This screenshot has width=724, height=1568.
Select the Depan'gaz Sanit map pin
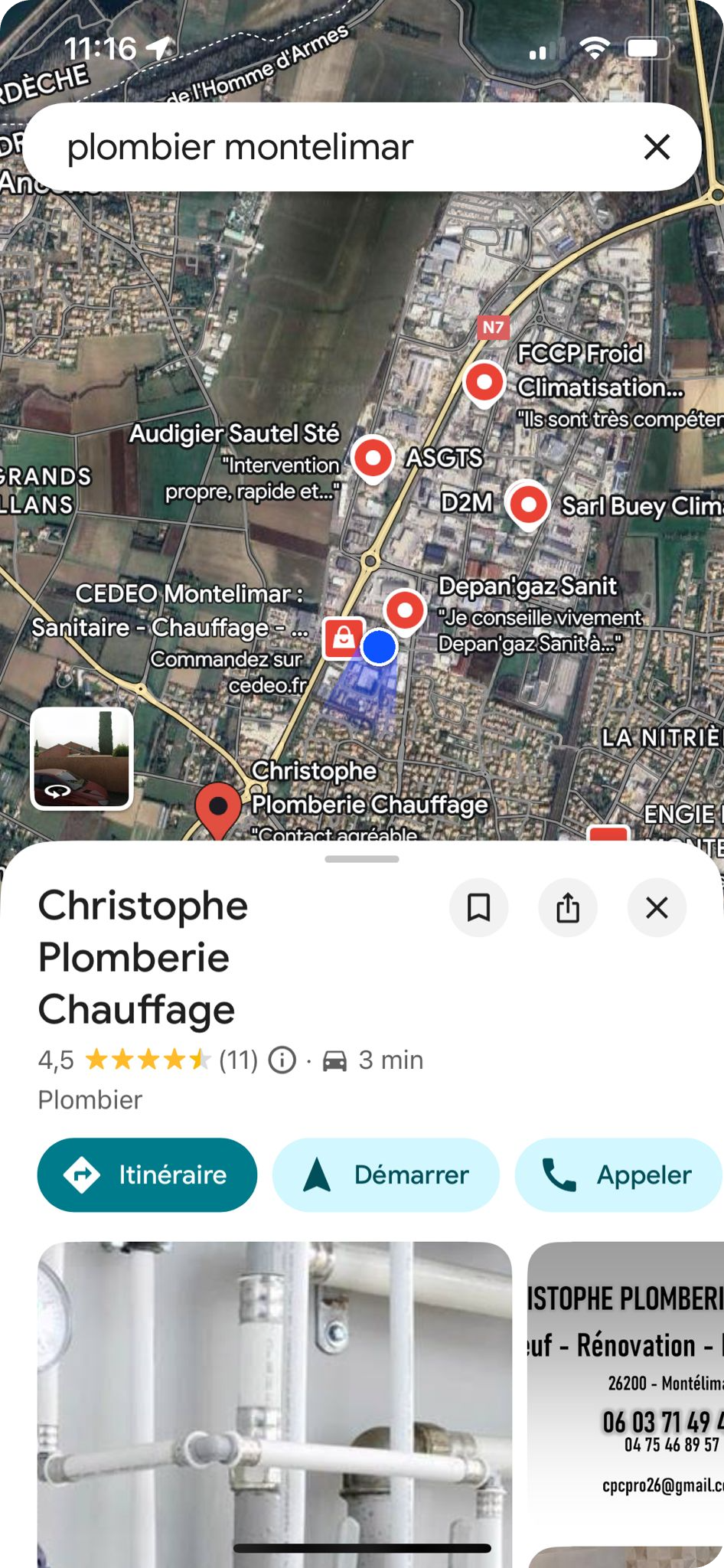coord(406,609)
